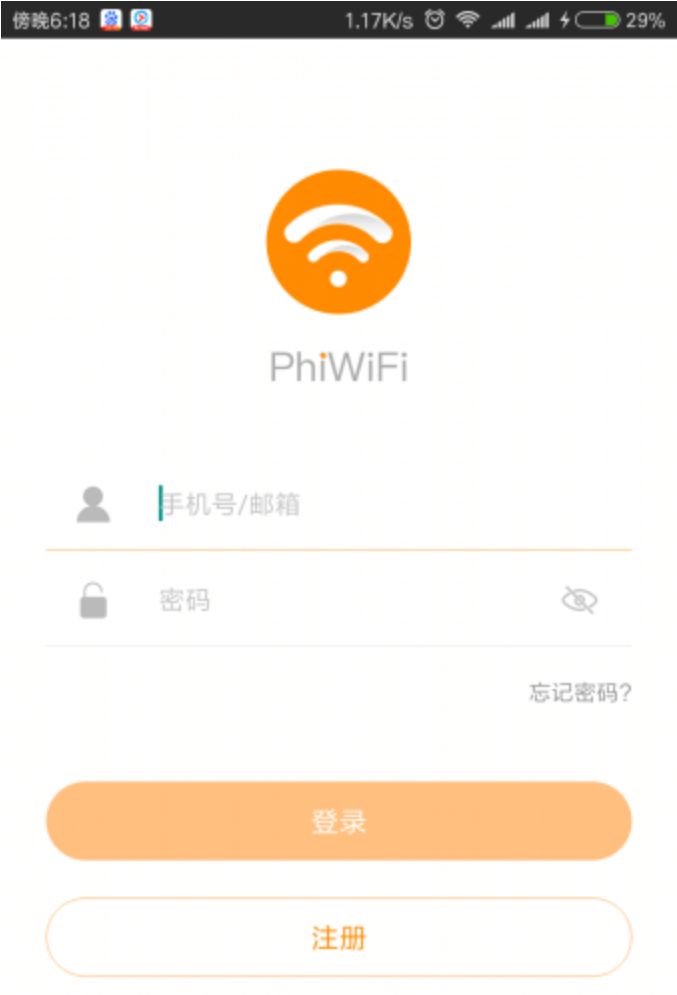Image resolution: width=677 pixels, height=995 pixels.
Task: Tap the 登录 login button
Action: coord(338,821)
